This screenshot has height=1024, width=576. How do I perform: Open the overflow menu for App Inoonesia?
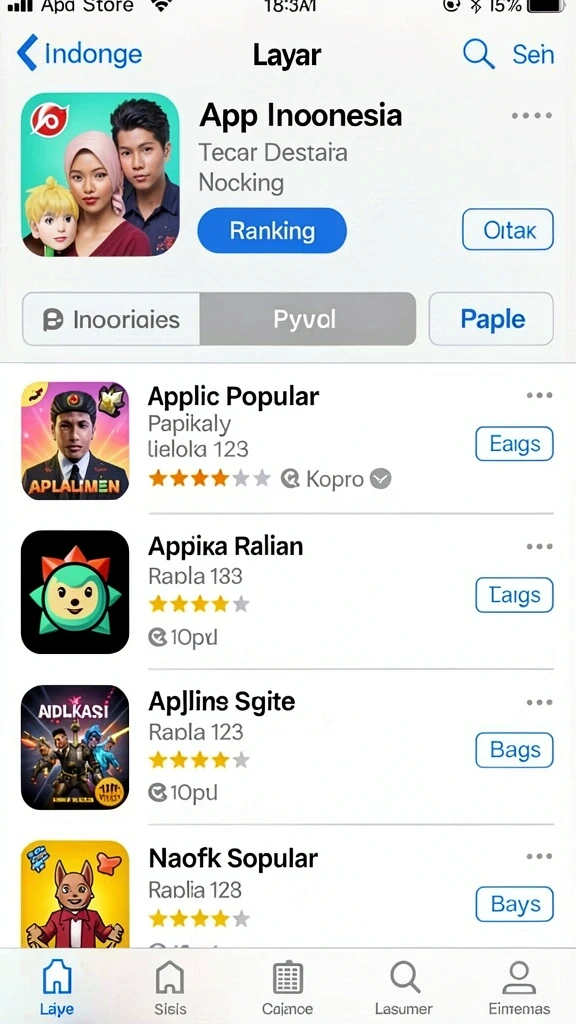coord(532,116)
